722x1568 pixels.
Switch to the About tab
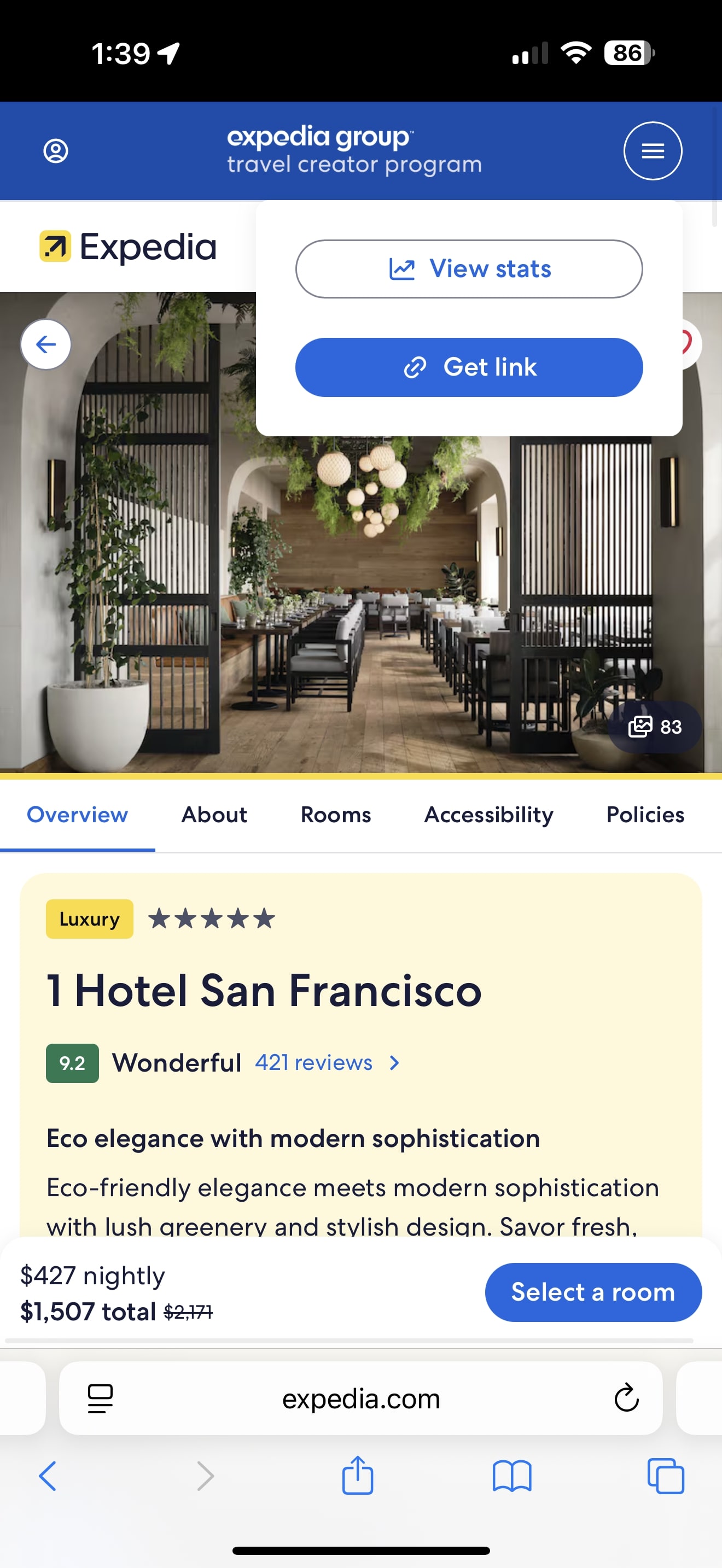point(214,815)
